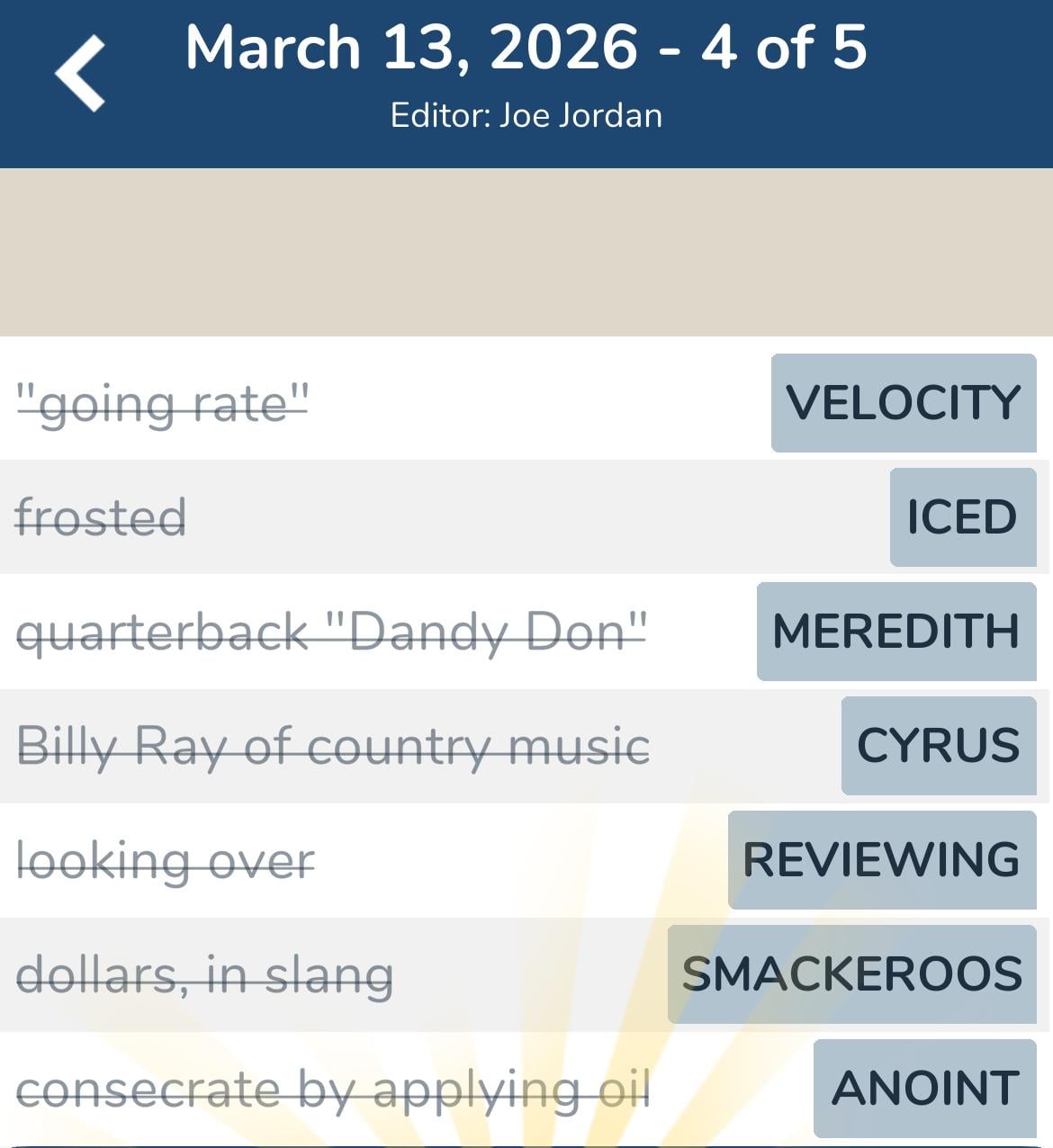Select the ANOINT answer button
Image resolution: width=1053 pixels, height=1148 pixels.
point(923,1088)
